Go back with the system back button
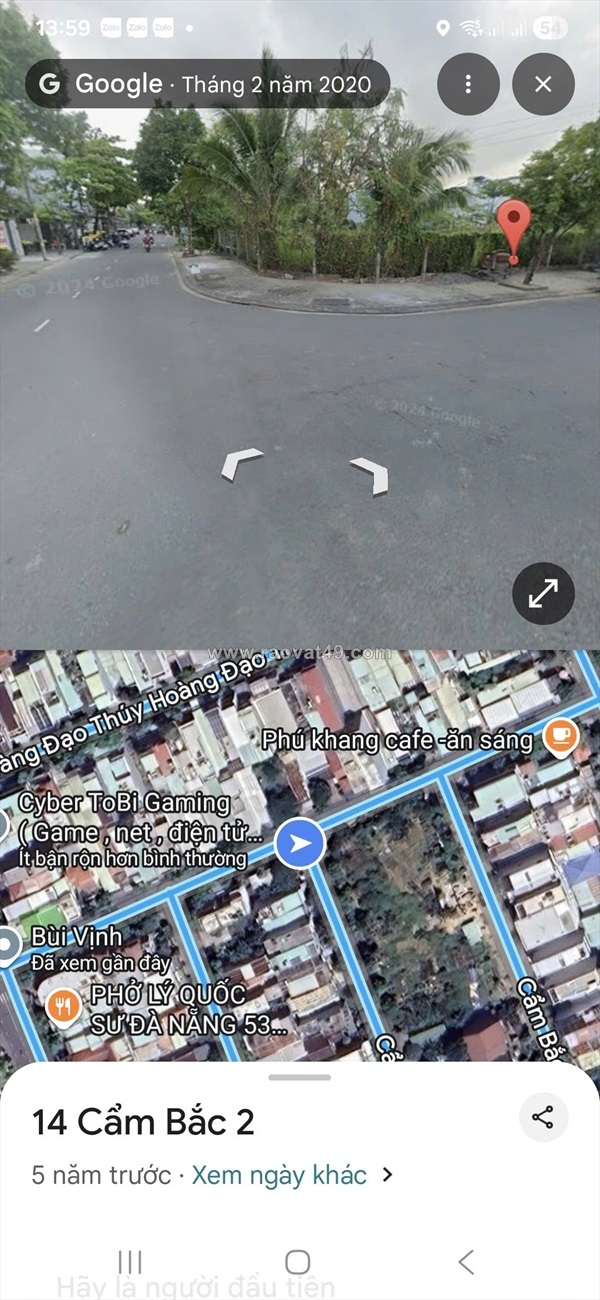This screenshot has height=1300, width=600. 466,1262
